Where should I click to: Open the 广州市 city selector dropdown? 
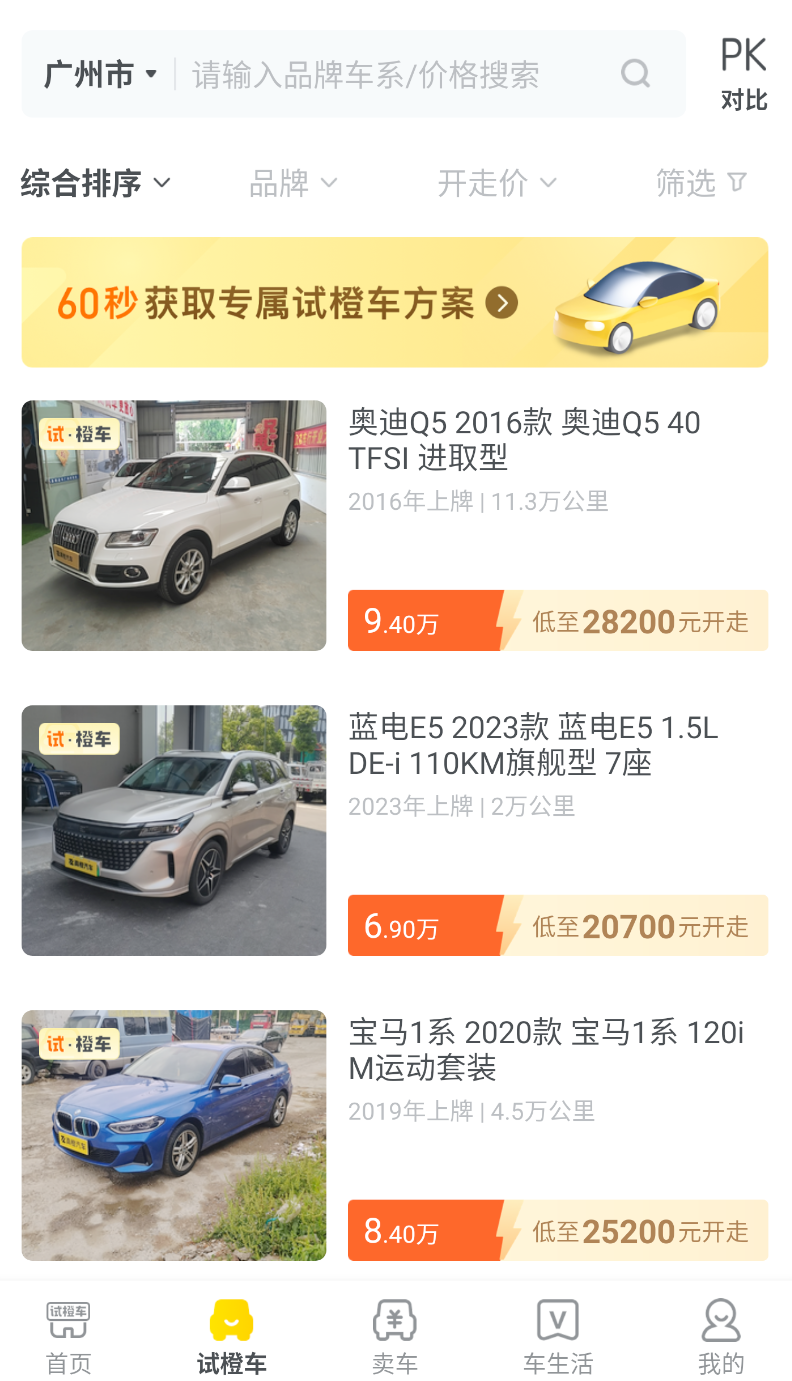coord(97,74)
